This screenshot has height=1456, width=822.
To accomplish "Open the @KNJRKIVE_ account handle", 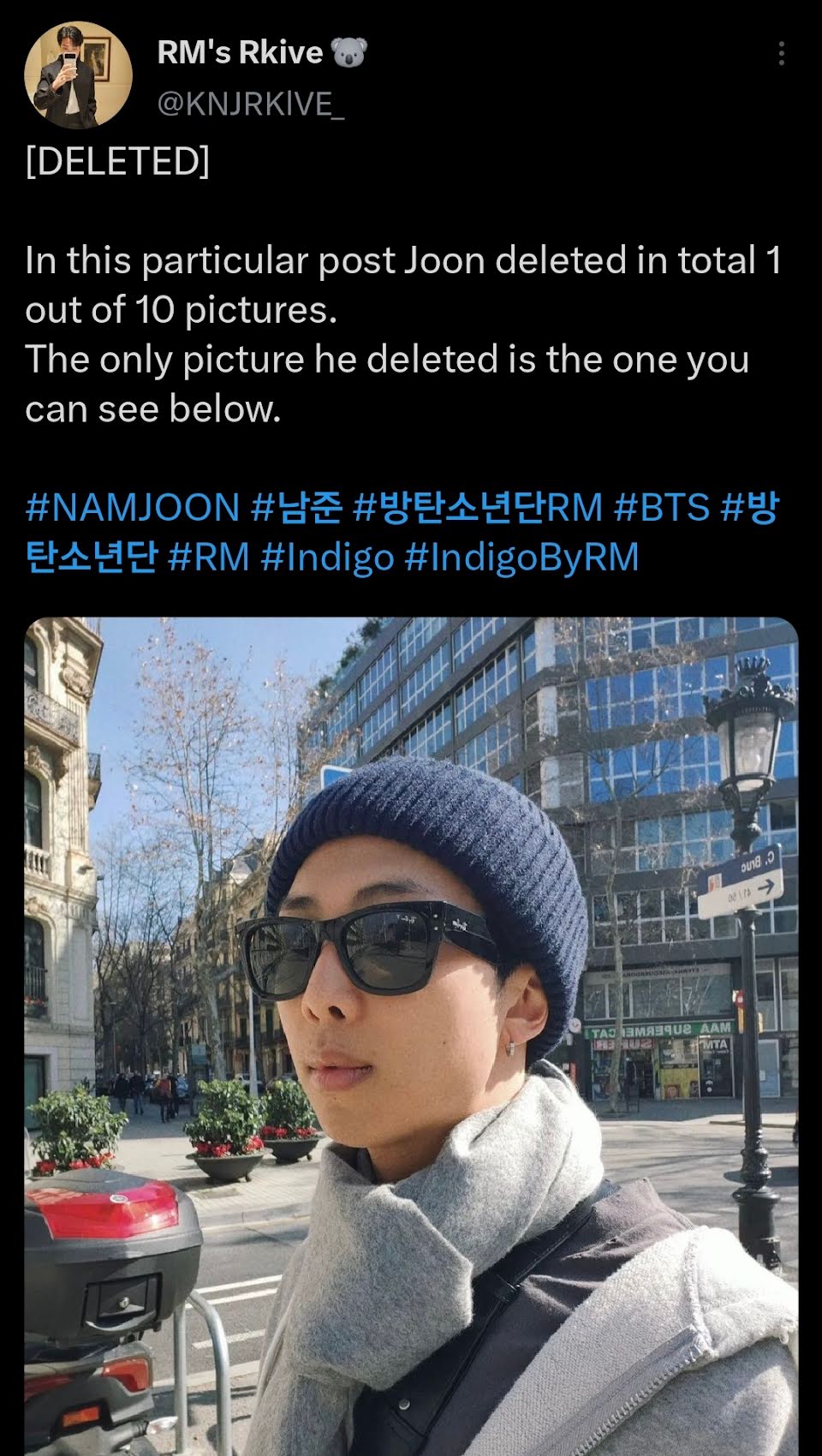I will click(x=251, y=104).
